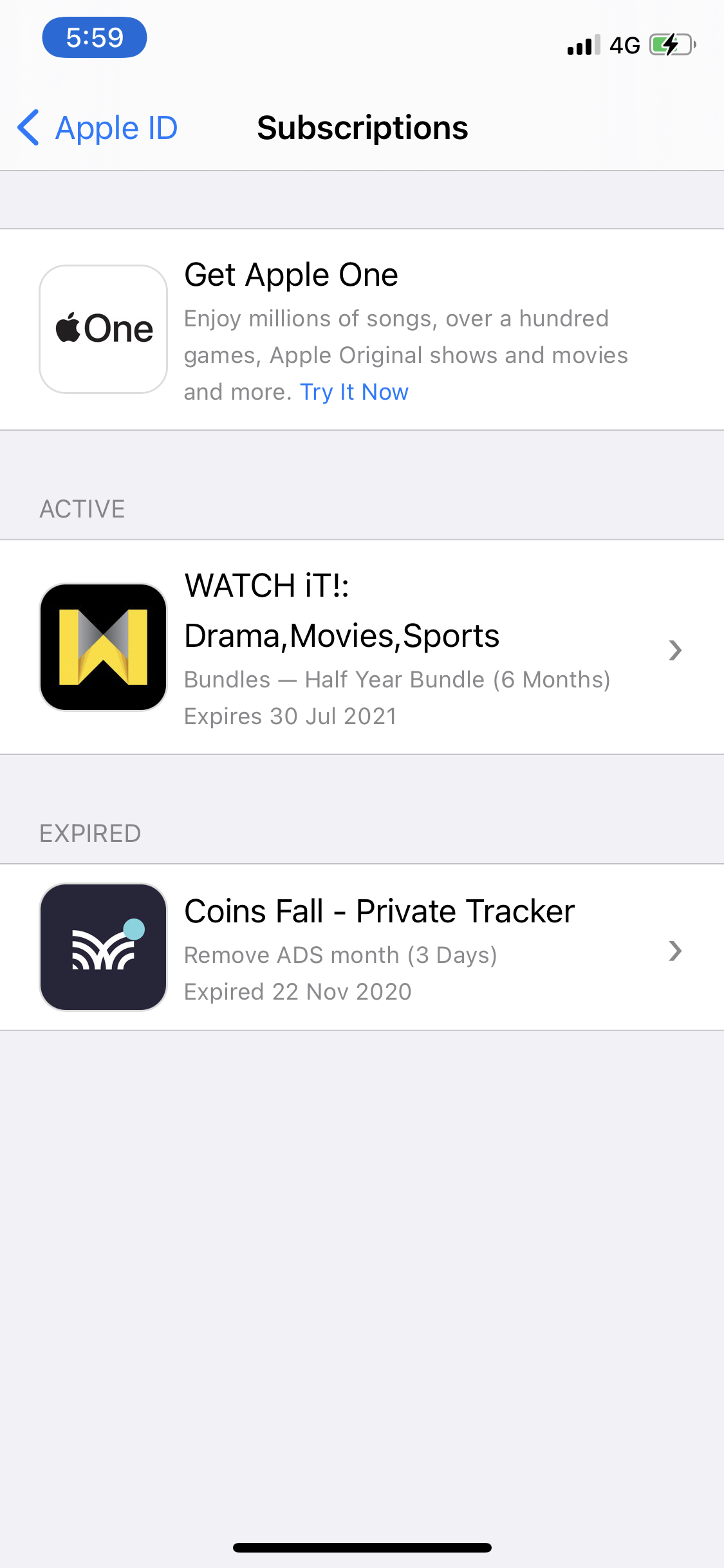Tap the Try It Now link
The height and width of the screenshot is (1568, 724).
click(x=354, y=392)
